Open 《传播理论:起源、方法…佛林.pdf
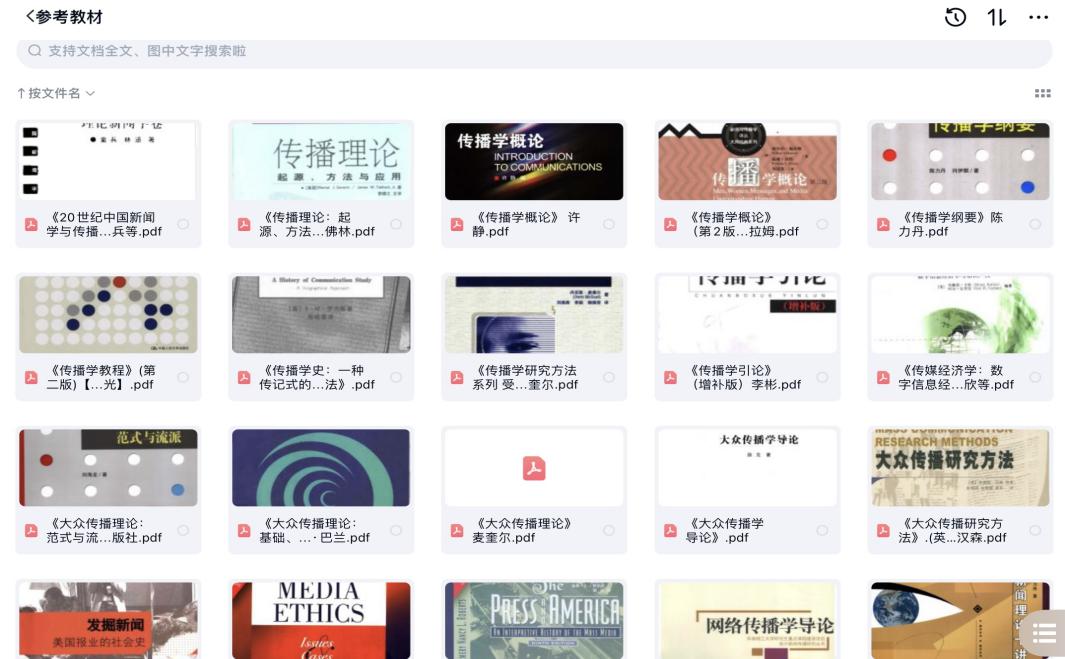Image resolution: width=1065 pixels, height=659 pixels. click(x=321, y=163)
